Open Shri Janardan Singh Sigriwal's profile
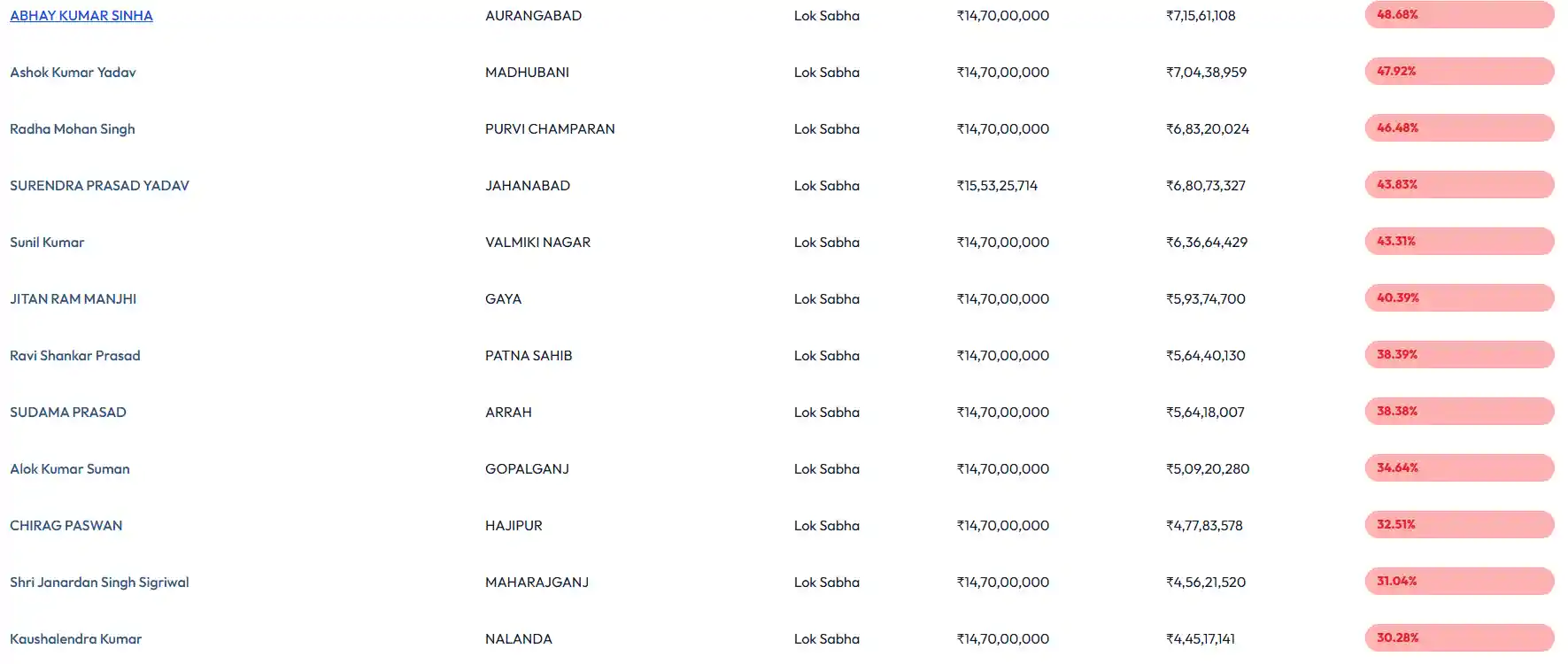This screenshot has width=1568, height=664. coord(99,583)
